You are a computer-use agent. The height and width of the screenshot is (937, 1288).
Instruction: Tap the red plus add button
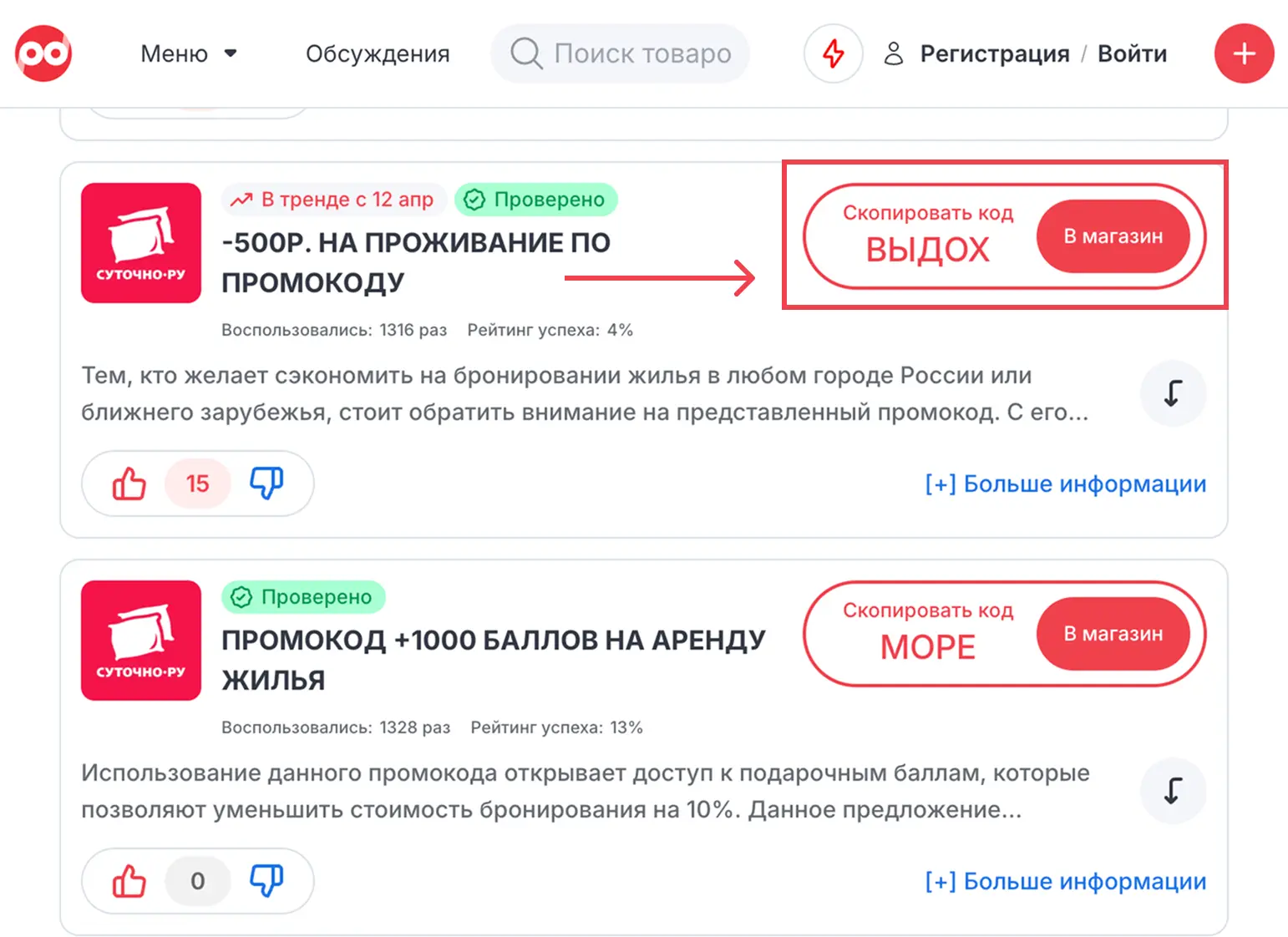pos(1244,53)
